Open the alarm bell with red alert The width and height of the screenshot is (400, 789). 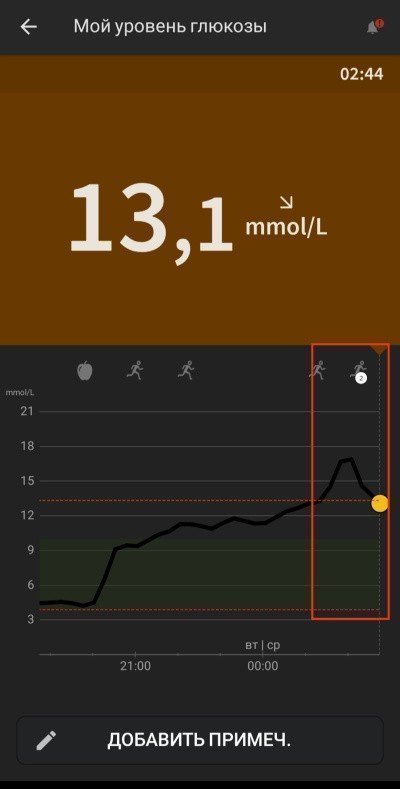374,27
